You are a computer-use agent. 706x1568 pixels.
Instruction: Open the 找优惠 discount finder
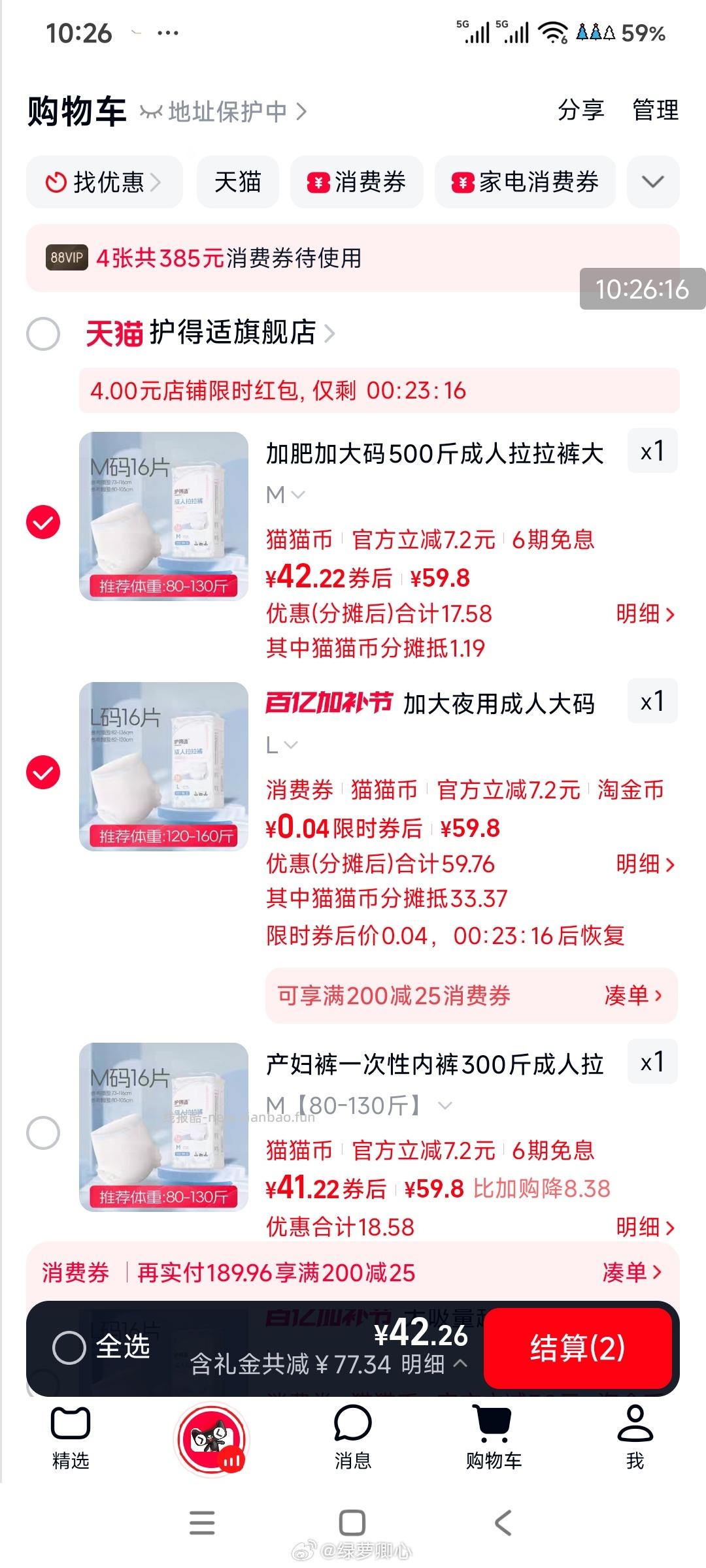105,182
